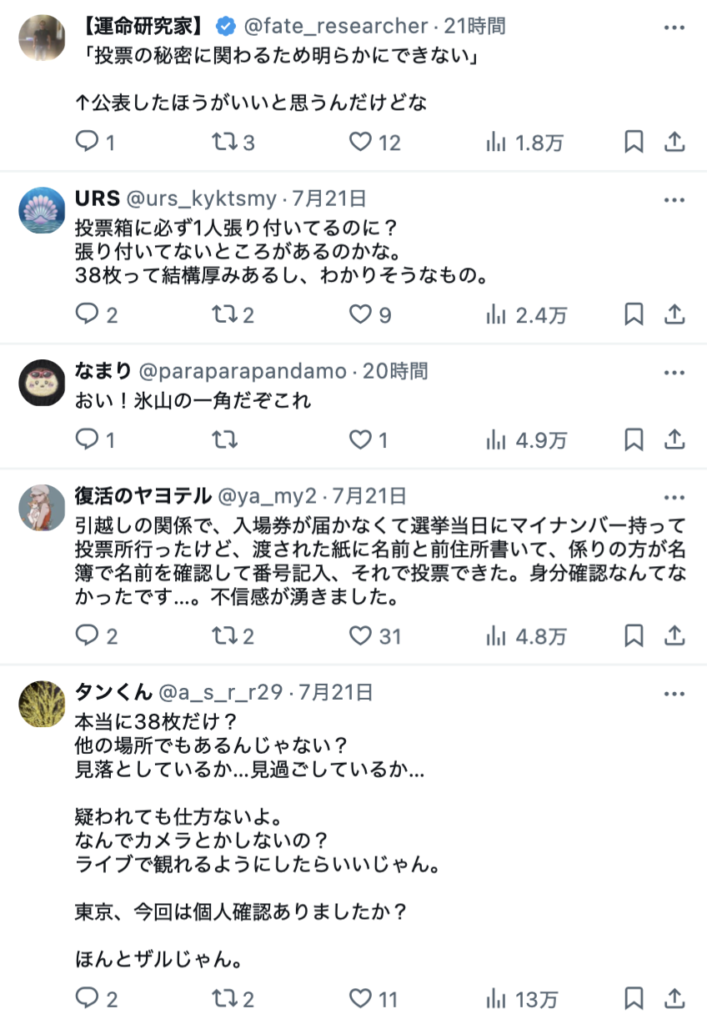Bookmark 運命研究家's post

633,143
